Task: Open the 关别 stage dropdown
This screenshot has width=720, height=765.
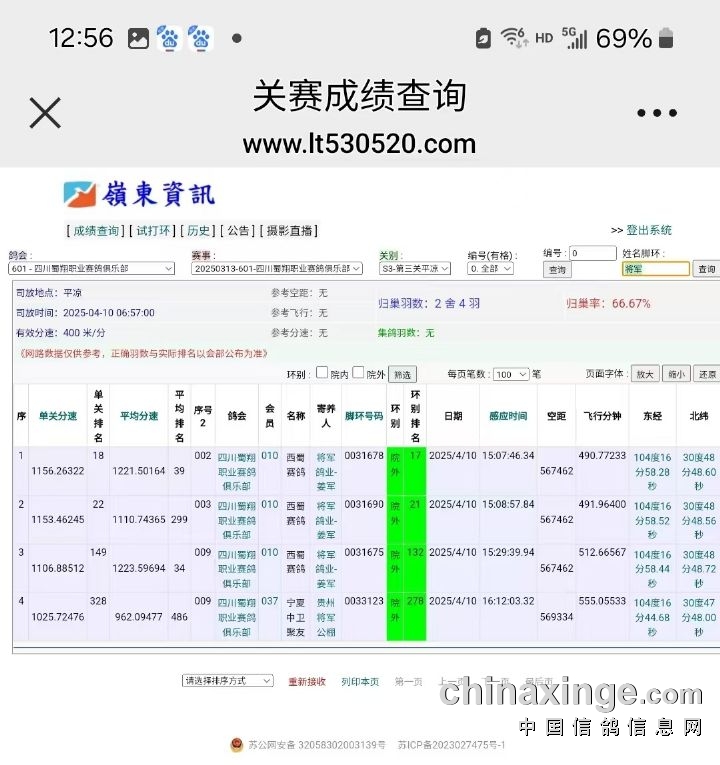Action: click(x=414, y=268)
